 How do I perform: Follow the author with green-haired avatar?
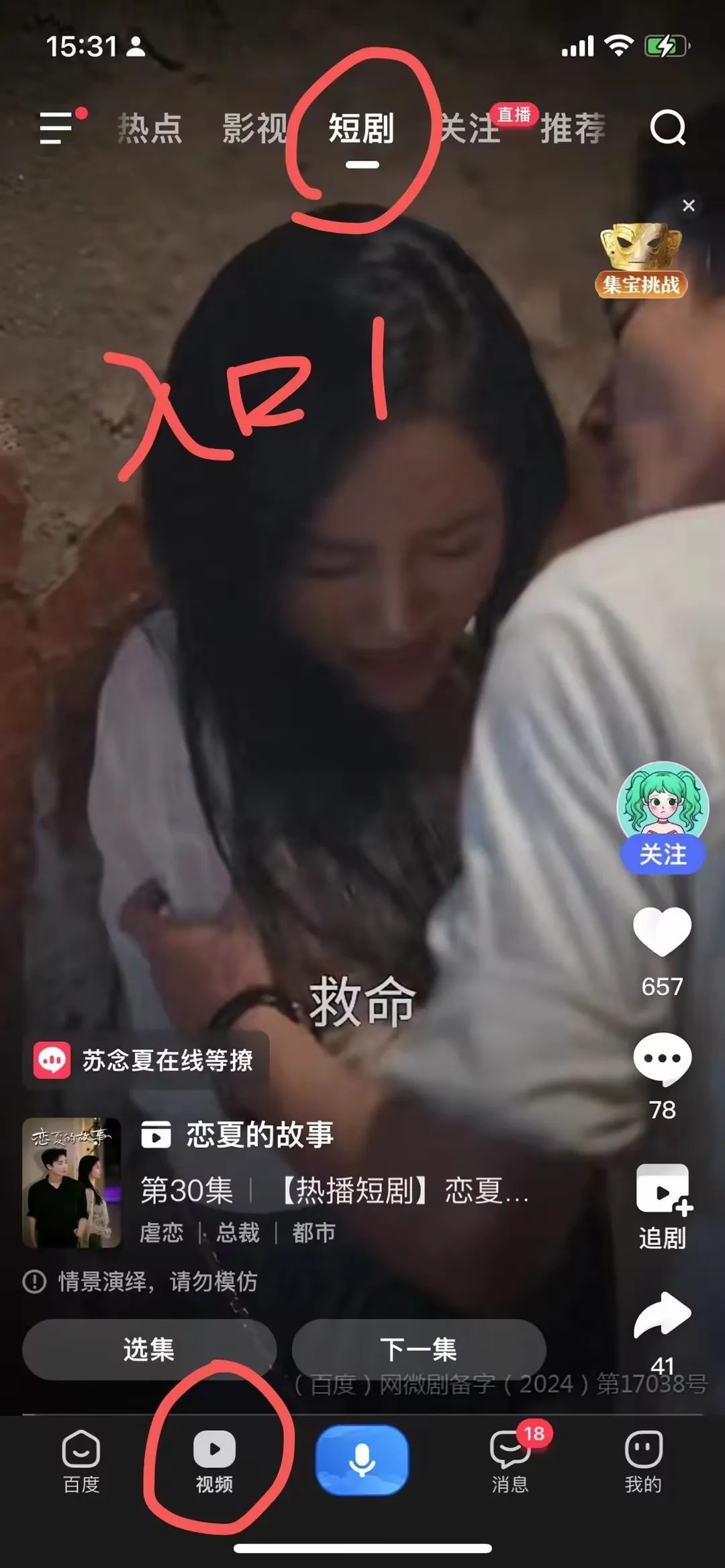[x=663, y=855]
